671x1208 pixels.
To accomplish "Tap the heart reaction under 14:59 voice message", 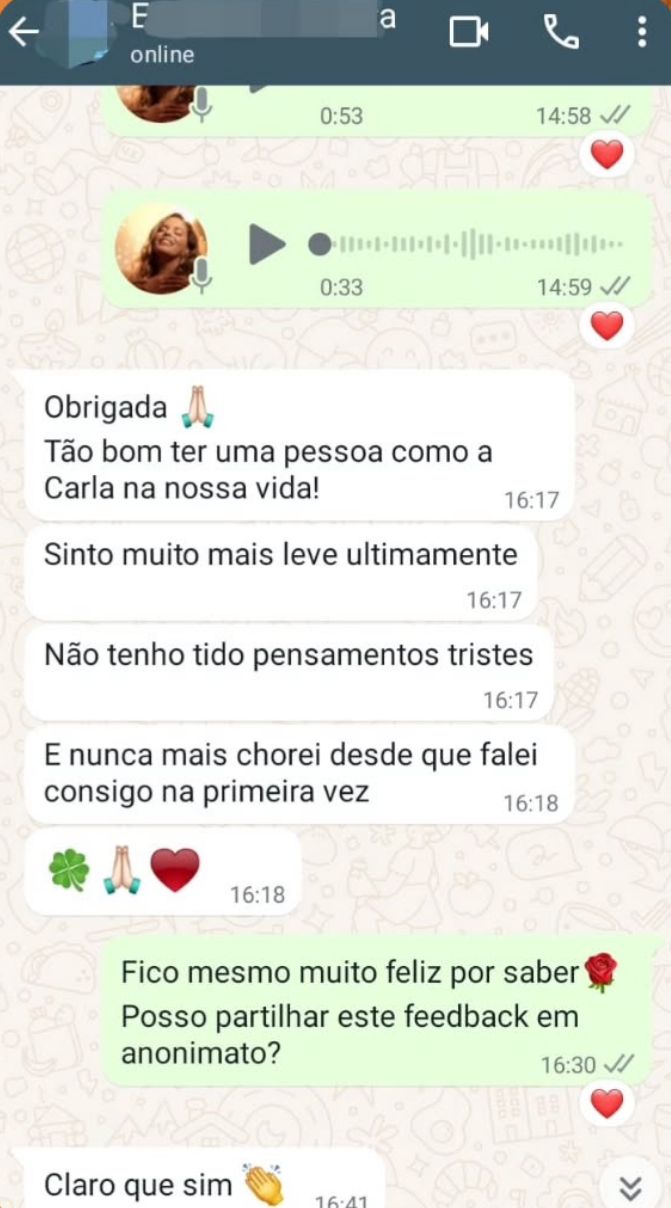I will point(607,326).
